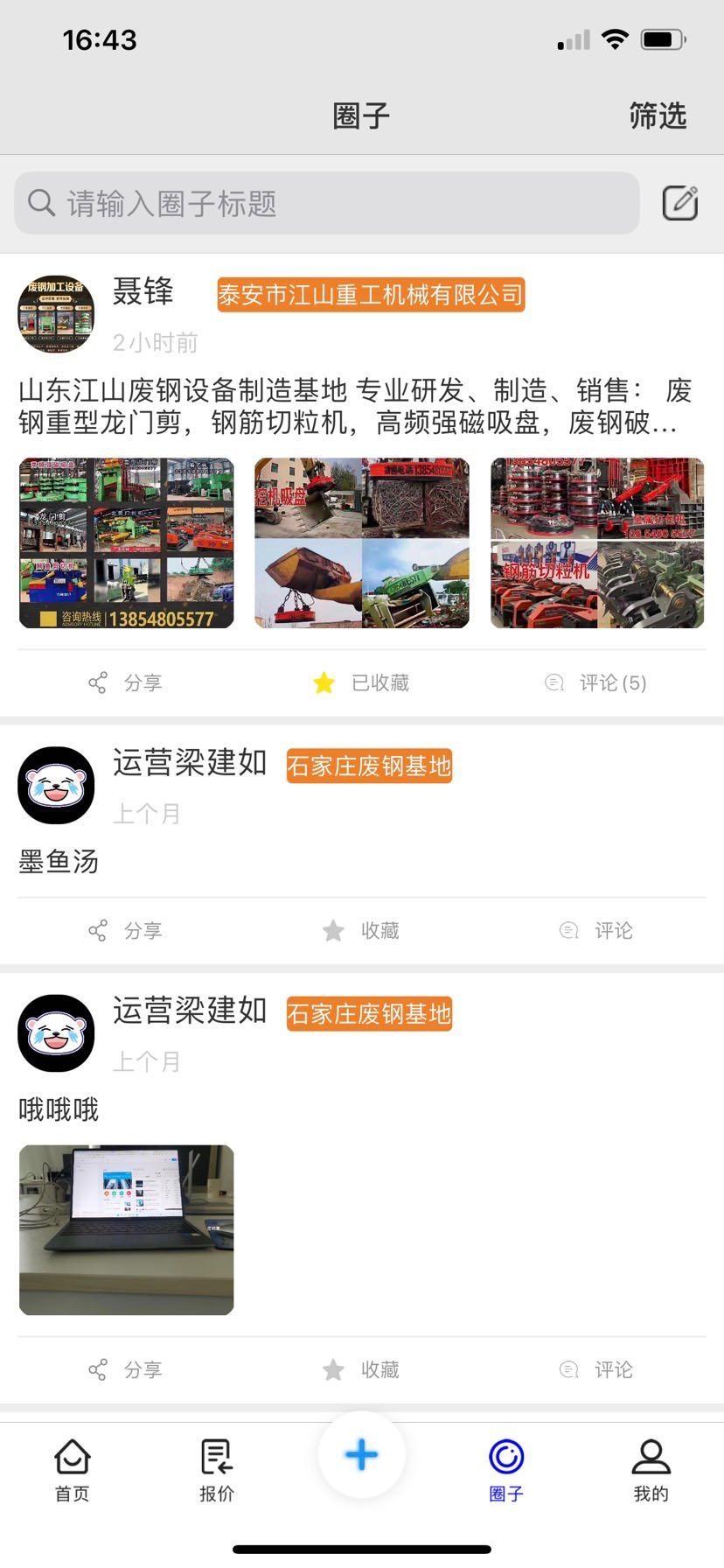This screenshot has width=724, height=1568.
Task: Open the compose post pencil icon
Action: click(679, 203)
